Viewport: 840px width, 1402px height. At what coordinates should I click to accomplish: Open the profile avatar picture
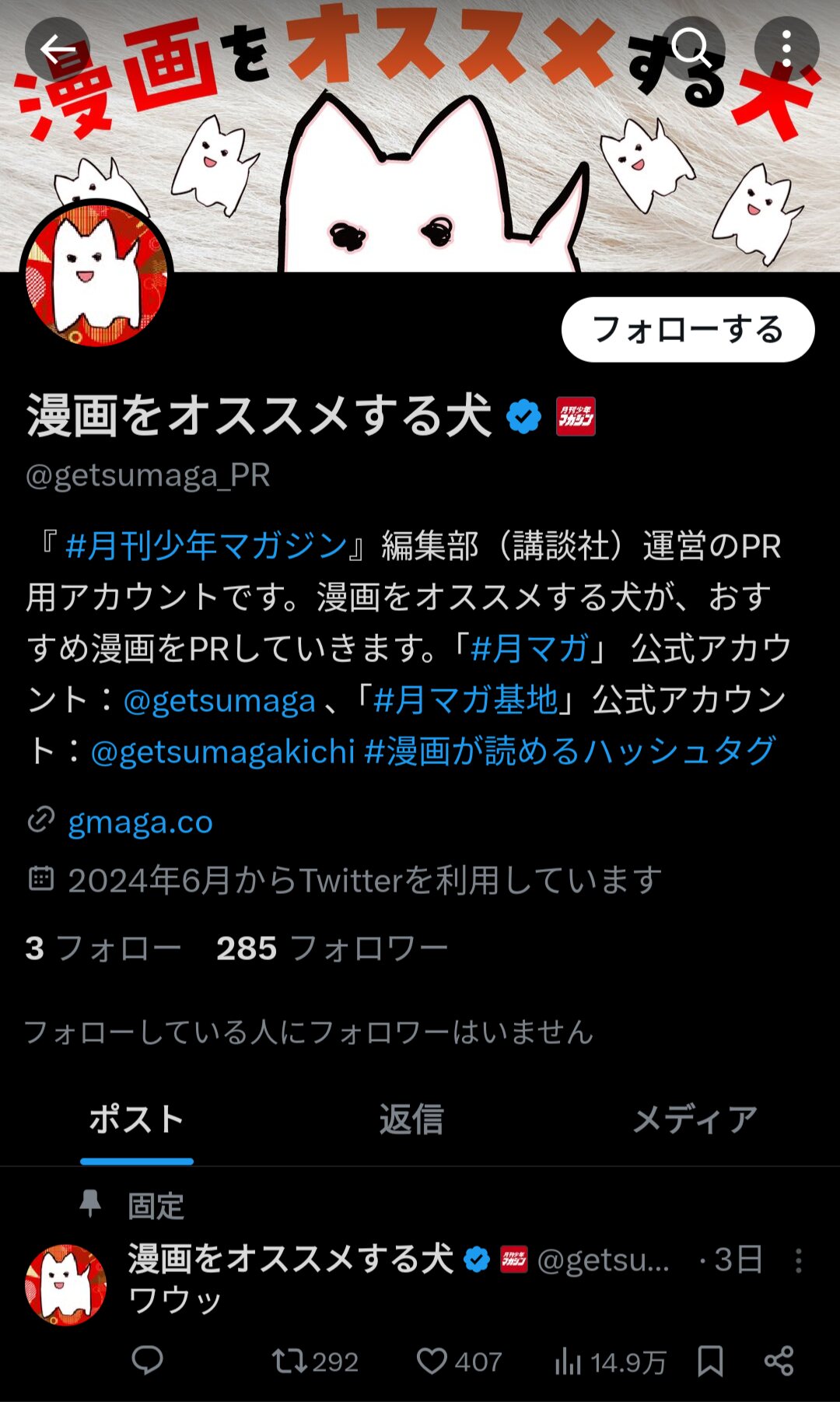click(96, 275)
